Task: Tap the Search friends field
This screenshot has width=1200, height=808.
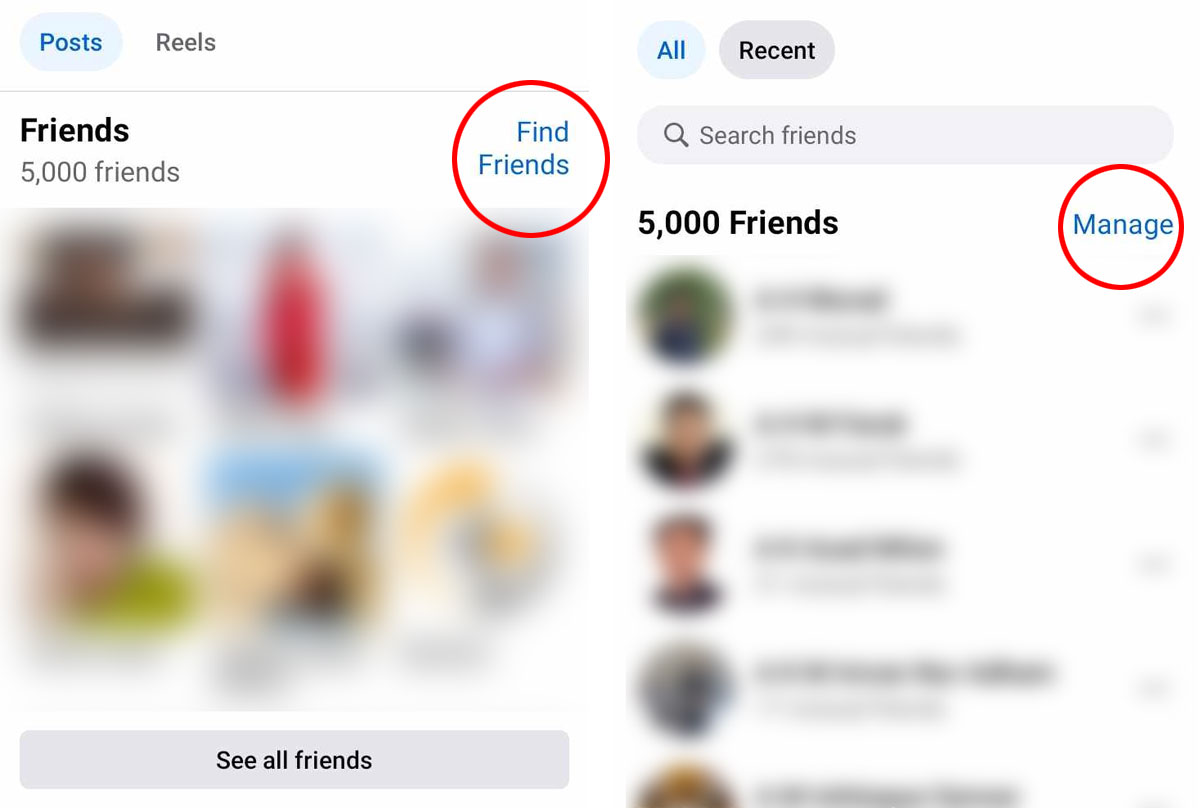Action: [904, 135]
